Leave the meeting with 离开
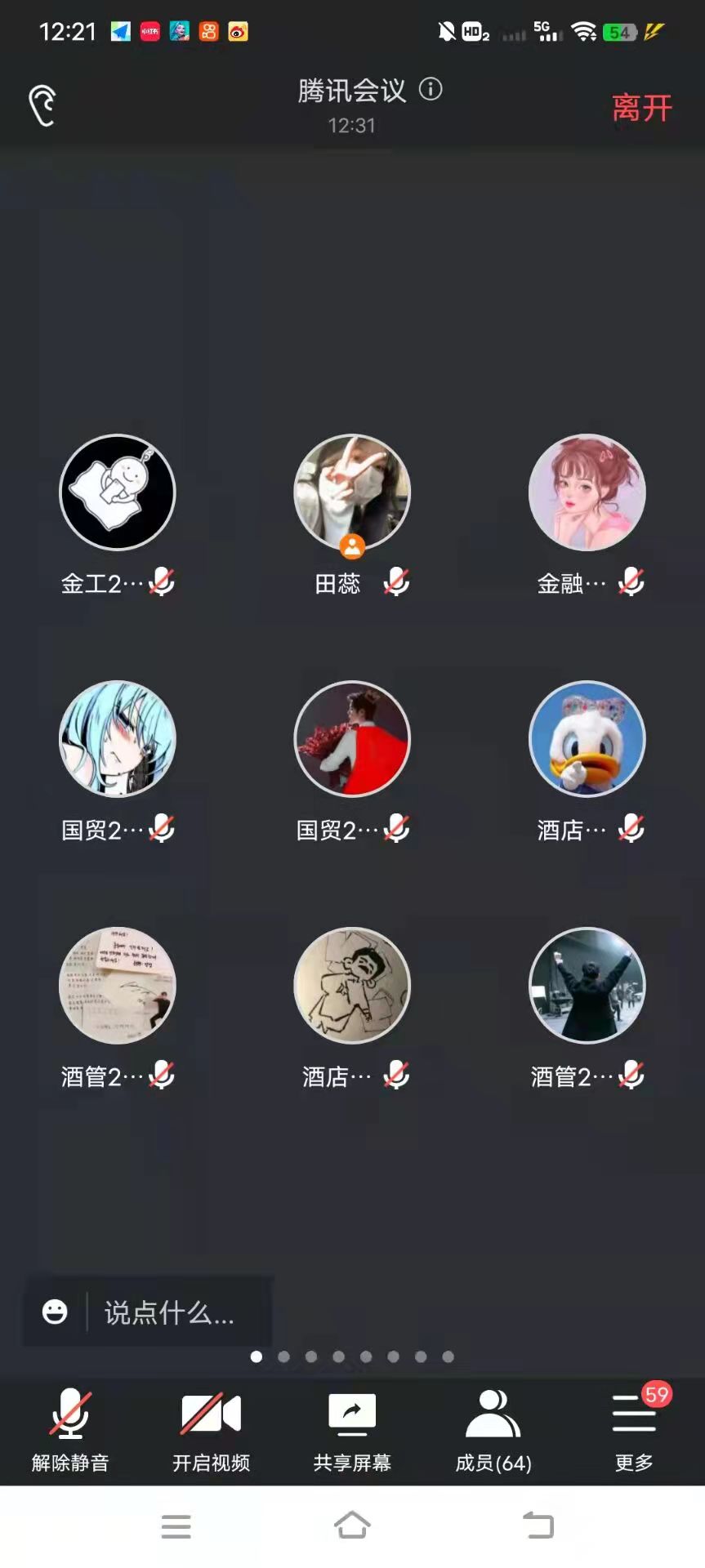705x1568 pixels. 641,108
